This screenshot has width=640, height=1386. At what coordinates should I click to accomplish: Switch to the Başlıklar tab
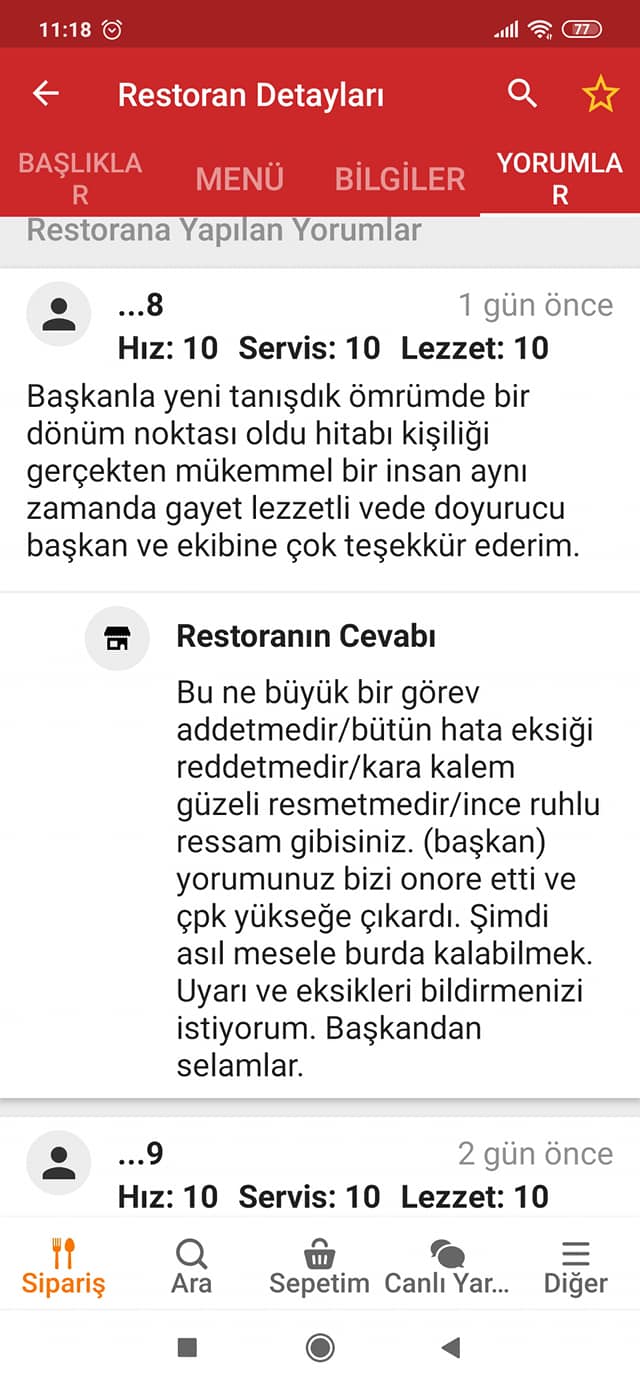[80, 178]
